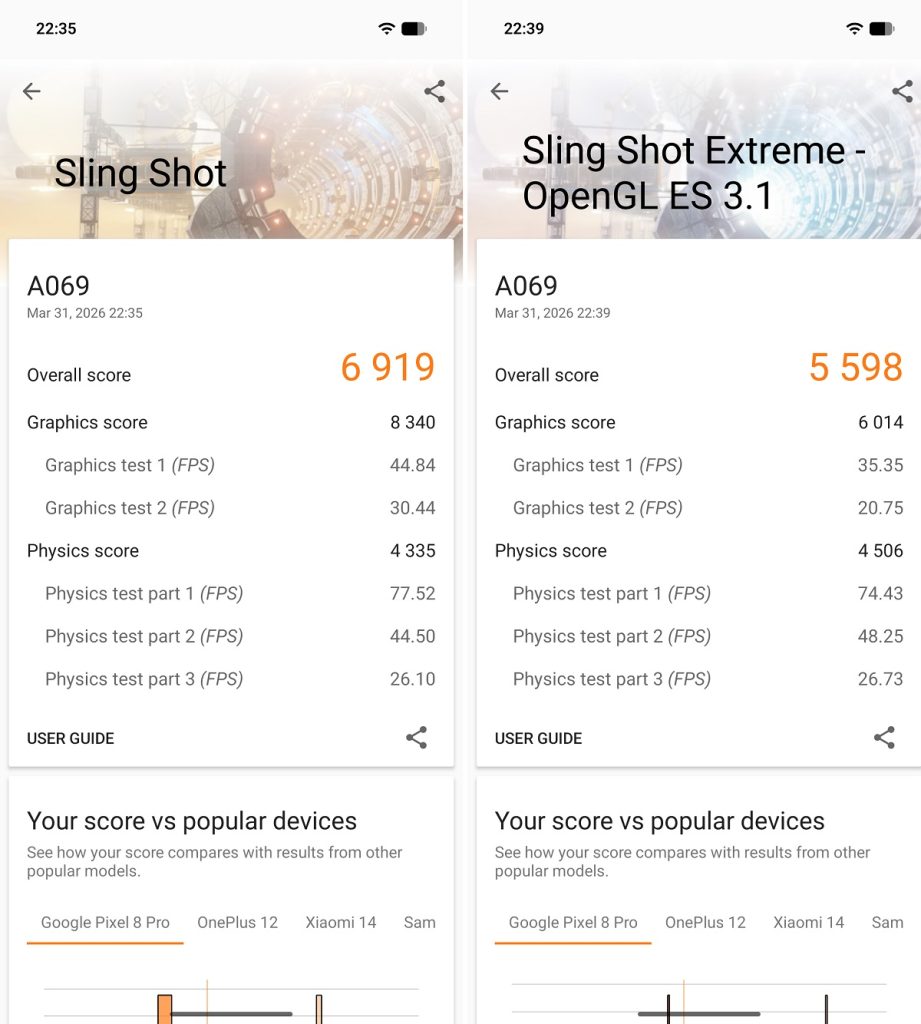Switch to Xiaomi 14 comparison under Sling Shot Extreme
921x1024 pixels.
pyautogui.click(x=809, y=922)
